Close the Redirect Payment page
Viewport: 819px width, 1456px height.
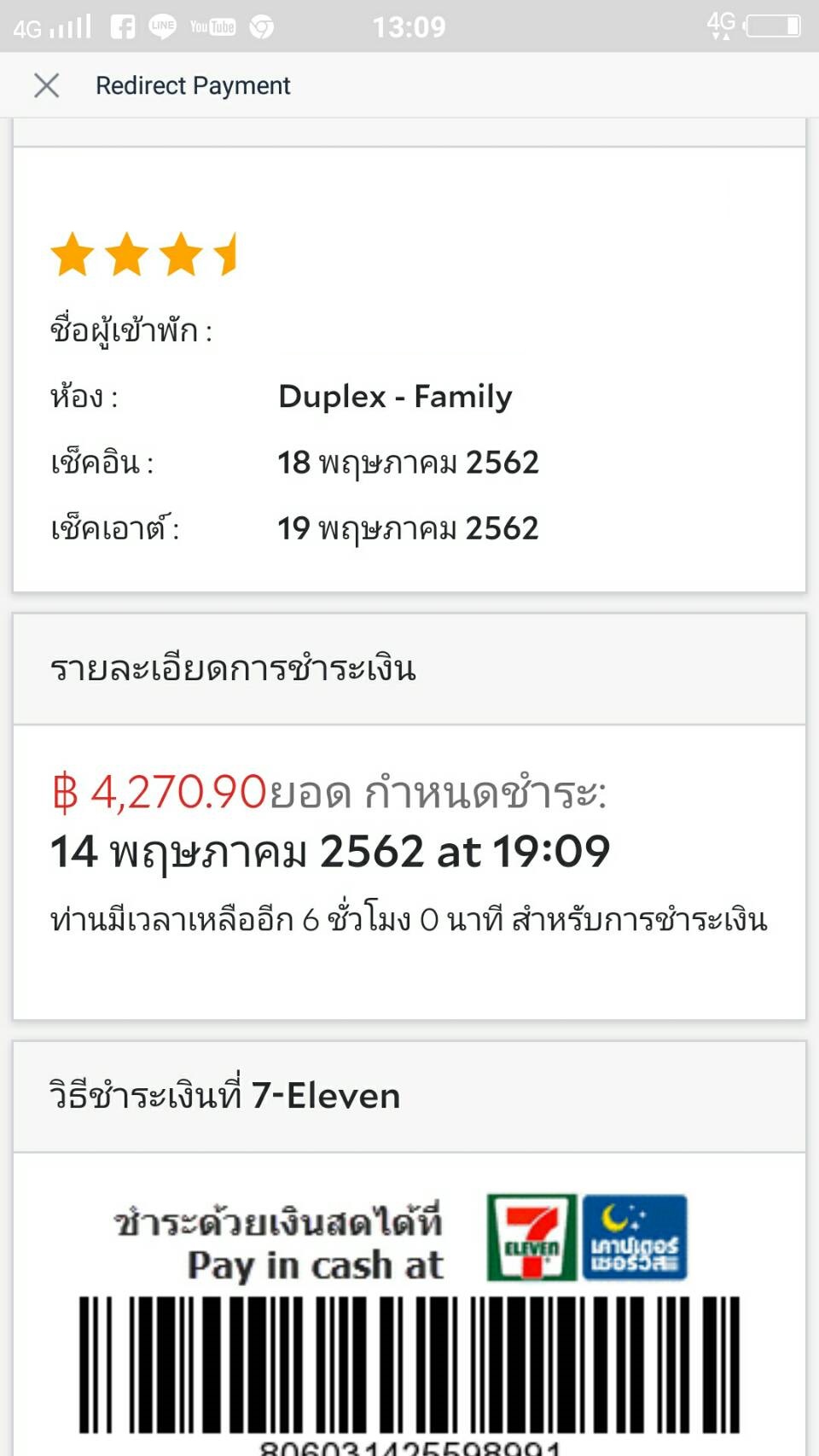(46, 85)
